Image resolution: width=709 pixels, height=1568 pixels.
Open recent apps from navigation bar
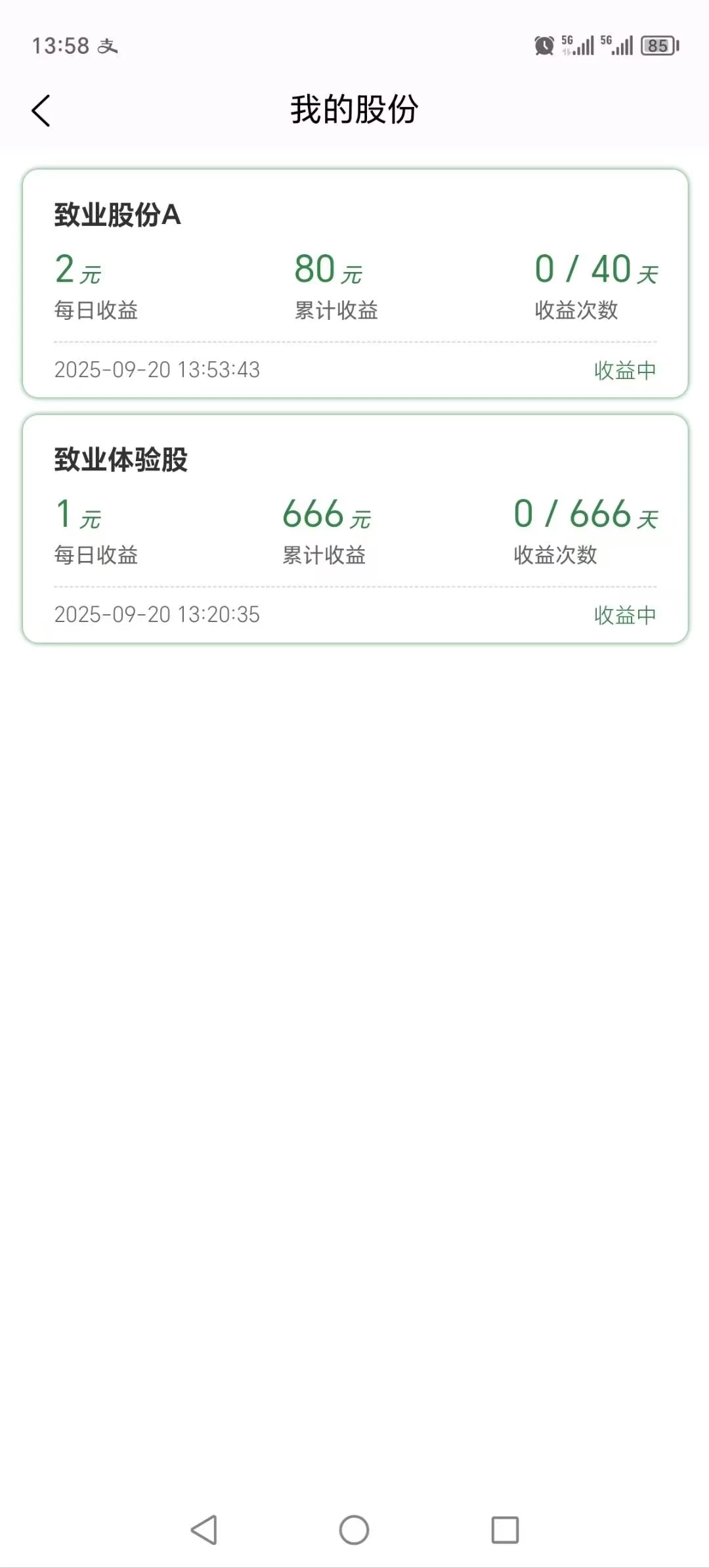coord(505,1529)
